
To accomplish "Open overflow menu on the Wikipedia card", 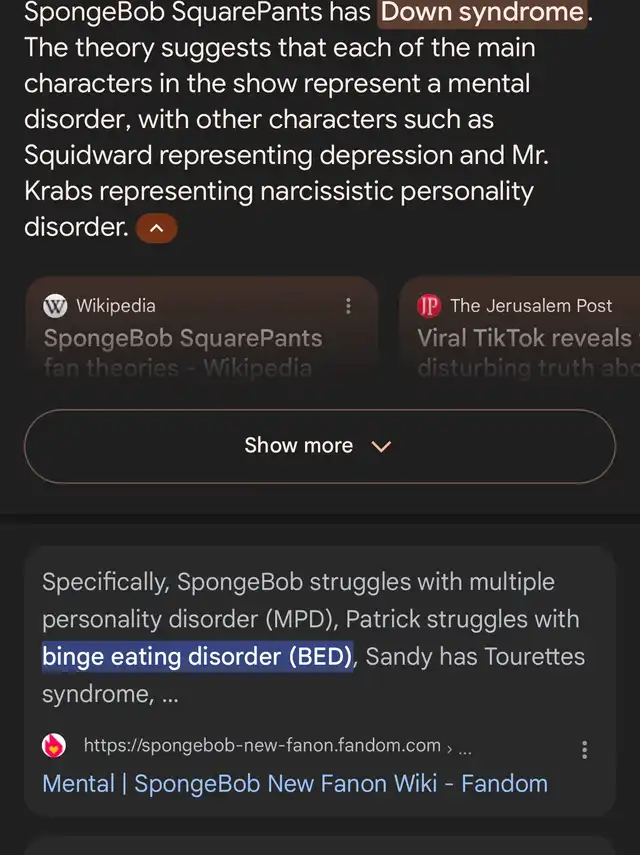I will (x=348, y=306).
